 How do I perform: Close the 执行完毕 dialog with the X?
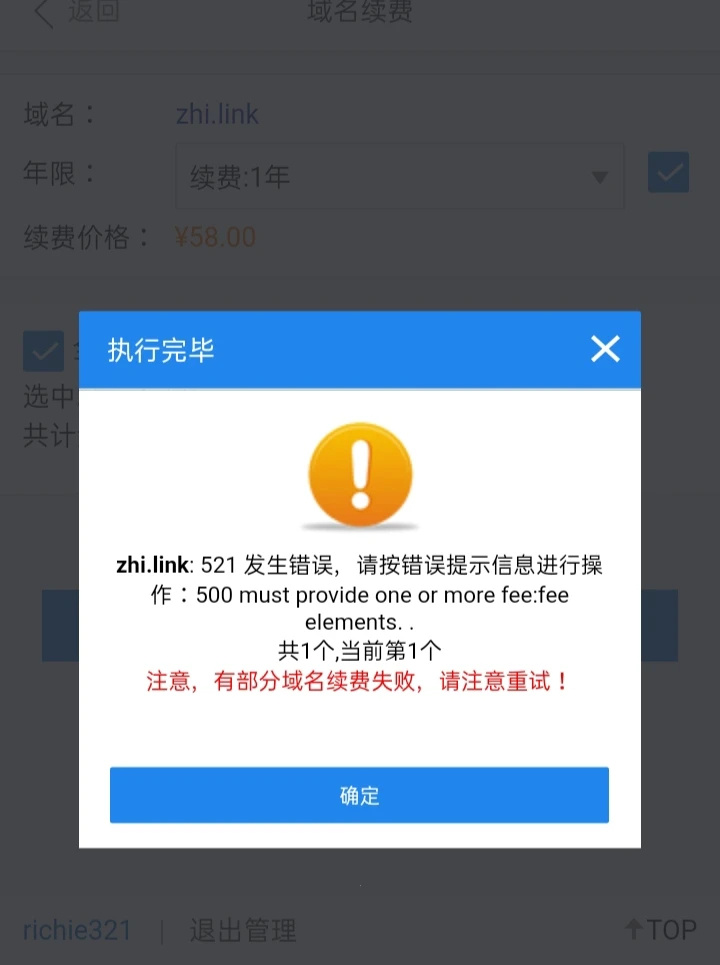coord(605,349)
